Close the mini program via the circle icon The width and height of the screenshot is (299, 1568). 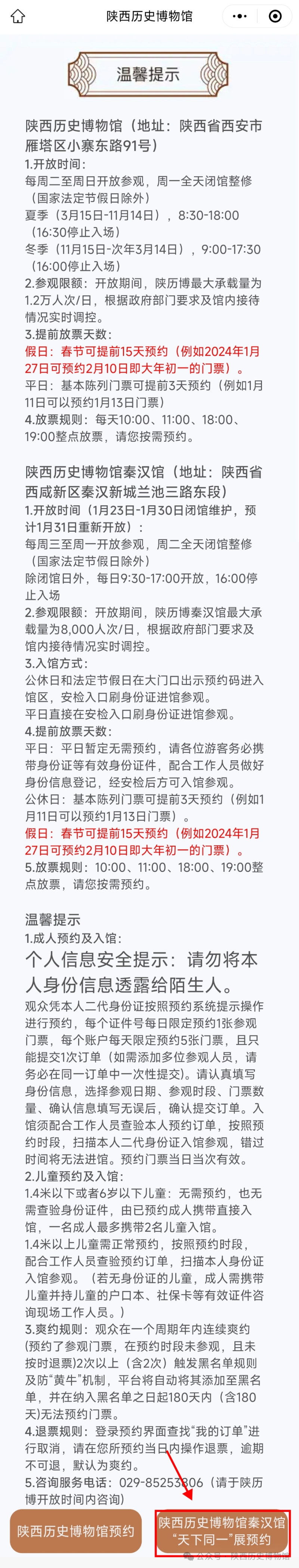coord(275,16)
